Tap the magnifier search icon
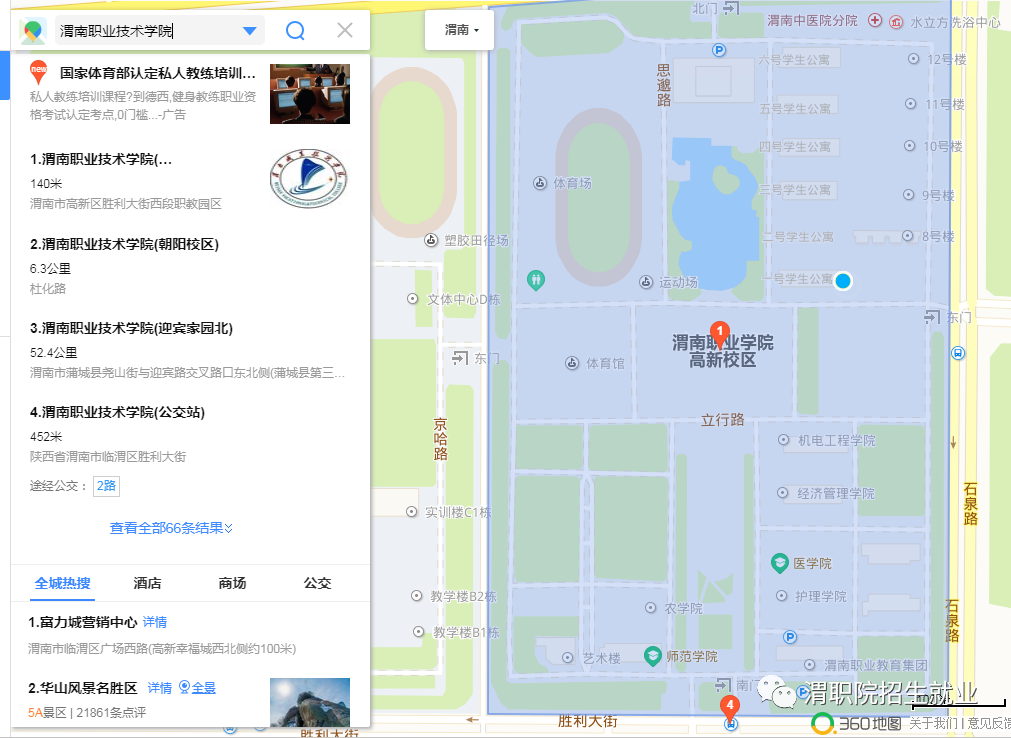The width and height of the screenshot is (1011, 738). (295, 31)
